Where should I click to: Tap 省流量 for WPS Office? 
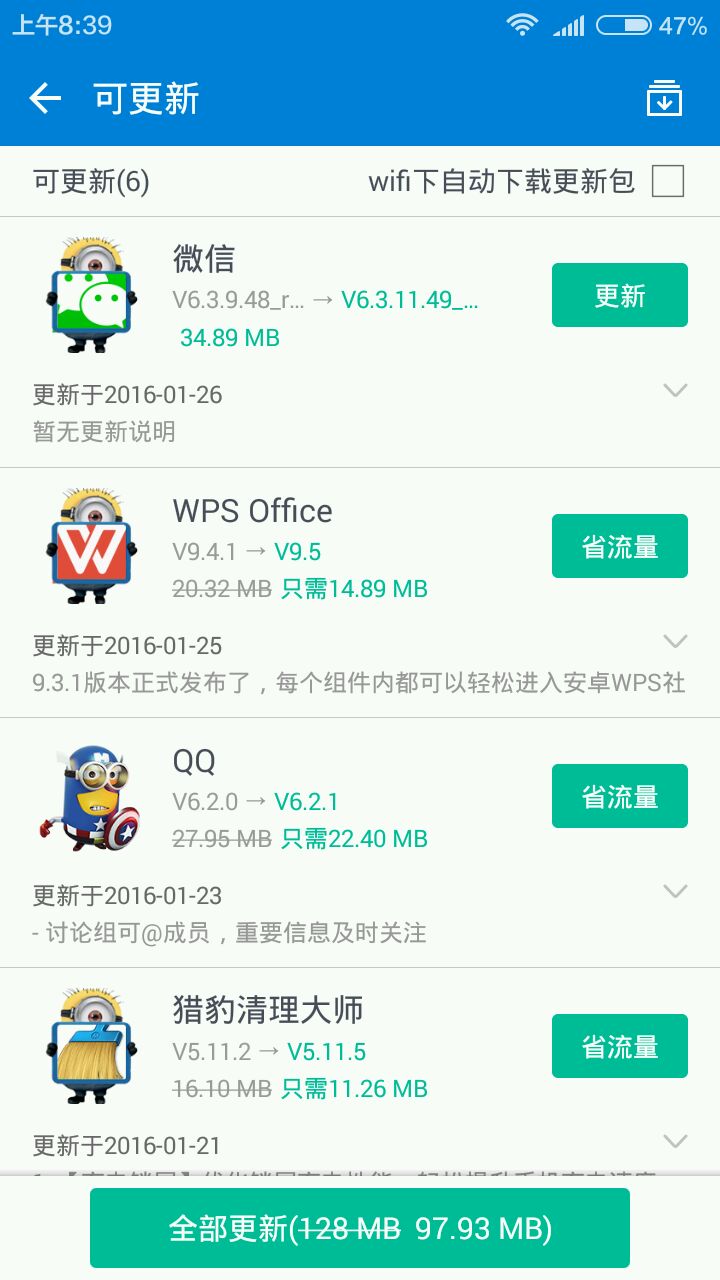(620, 546)
